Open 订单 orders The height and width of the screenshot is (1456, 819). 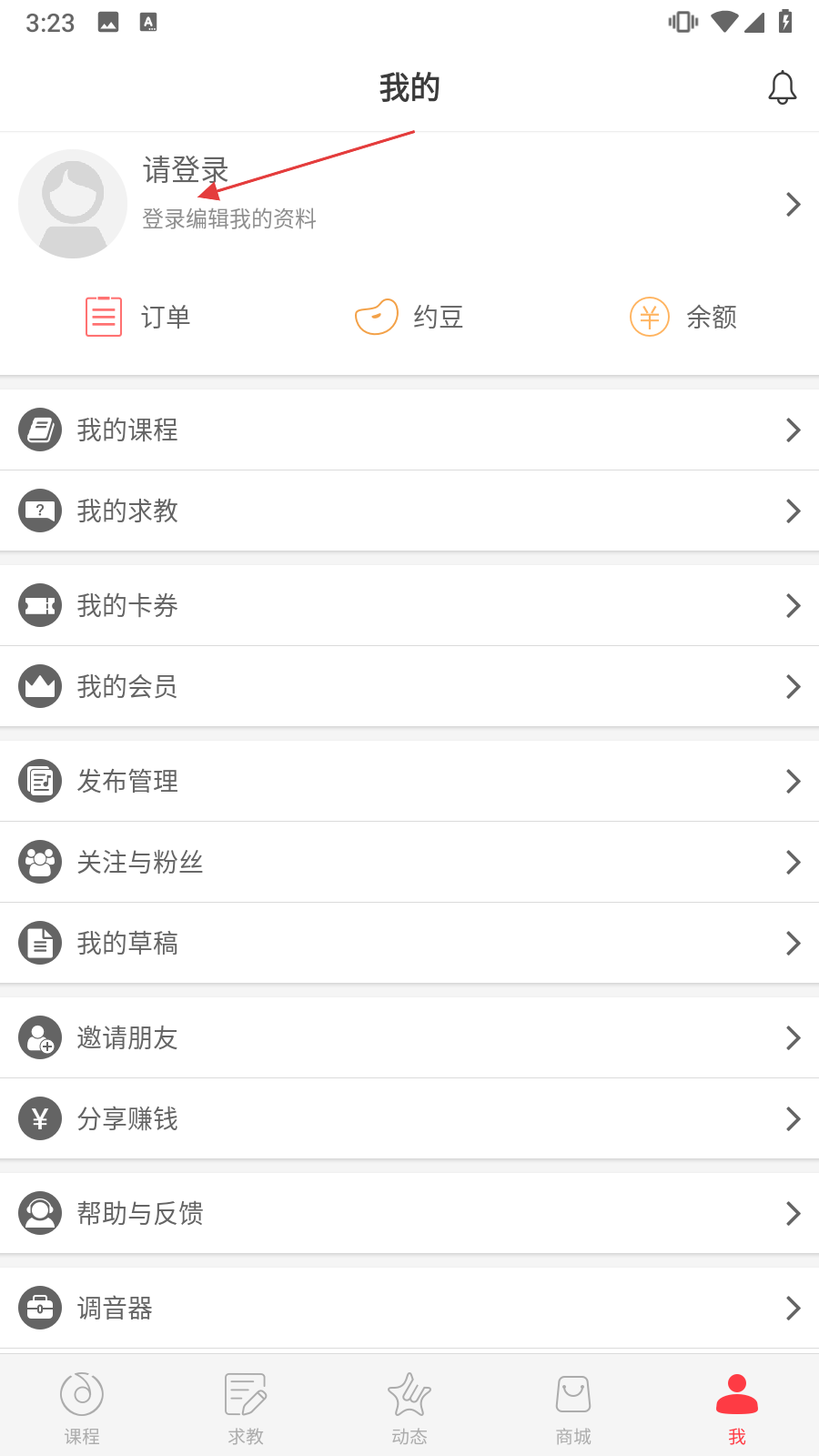point(138,317)
